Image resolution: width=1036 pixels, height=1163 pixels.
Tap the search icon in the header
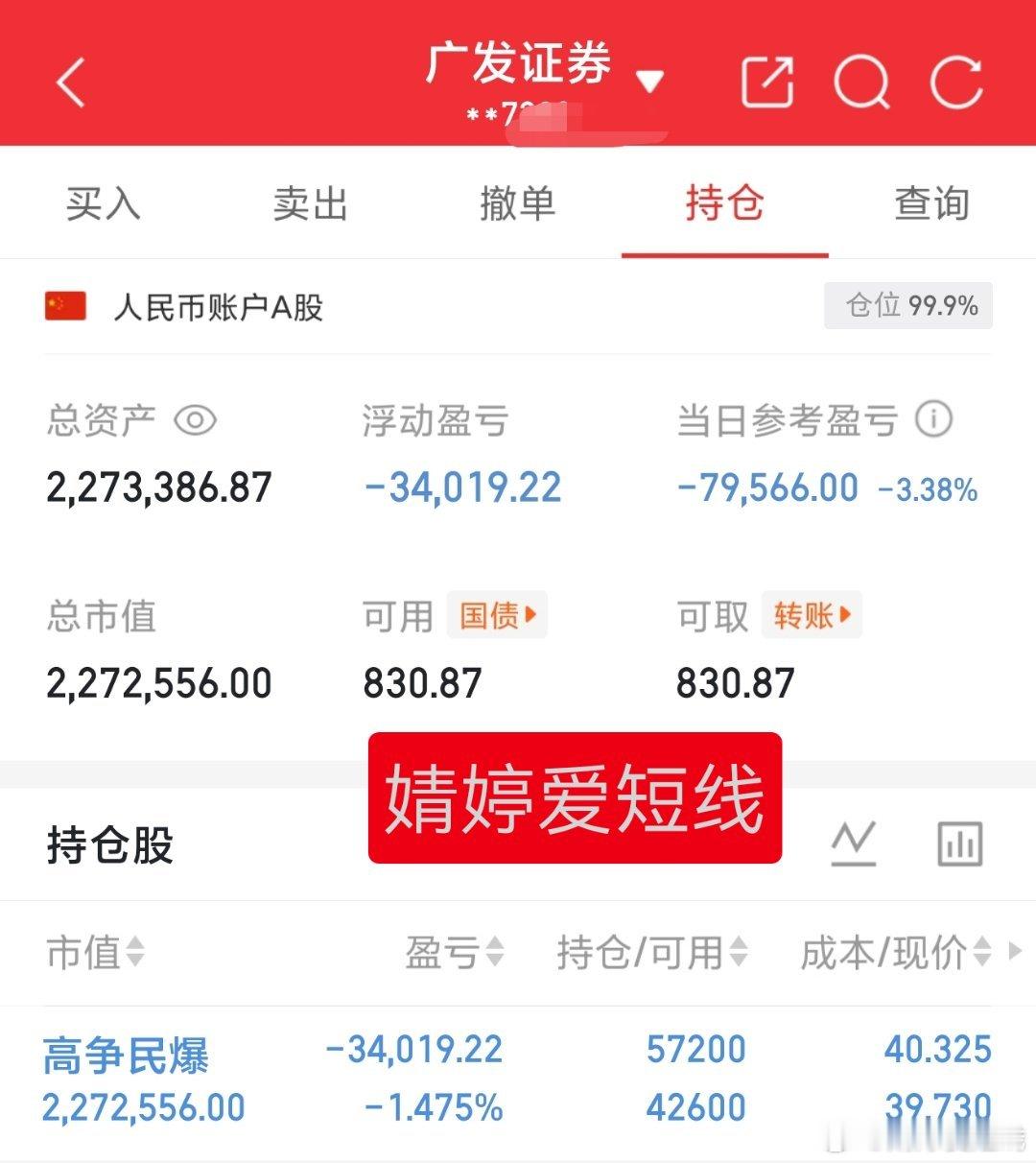click(862, 82)
